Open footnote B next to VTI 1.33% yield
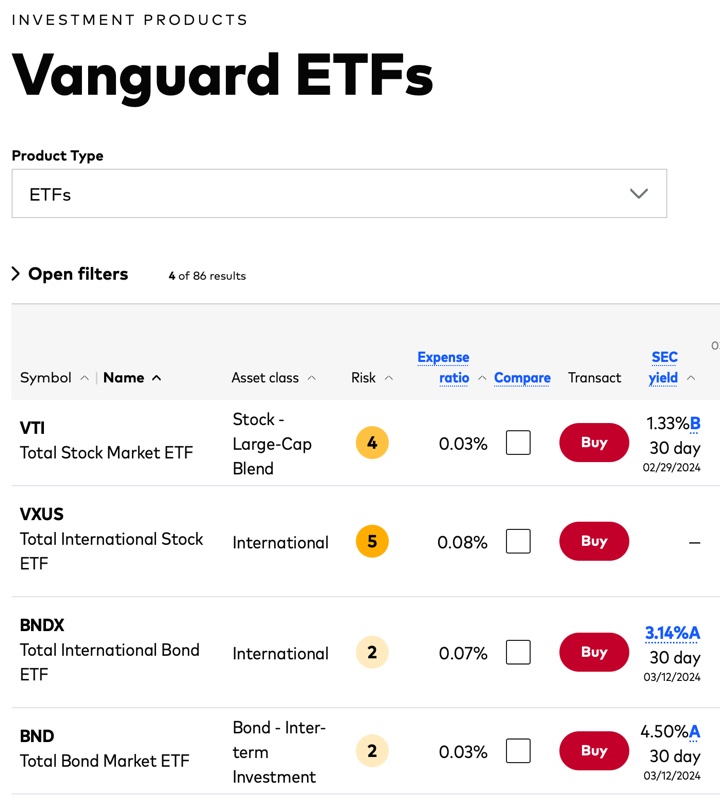 tap(695, 424)
